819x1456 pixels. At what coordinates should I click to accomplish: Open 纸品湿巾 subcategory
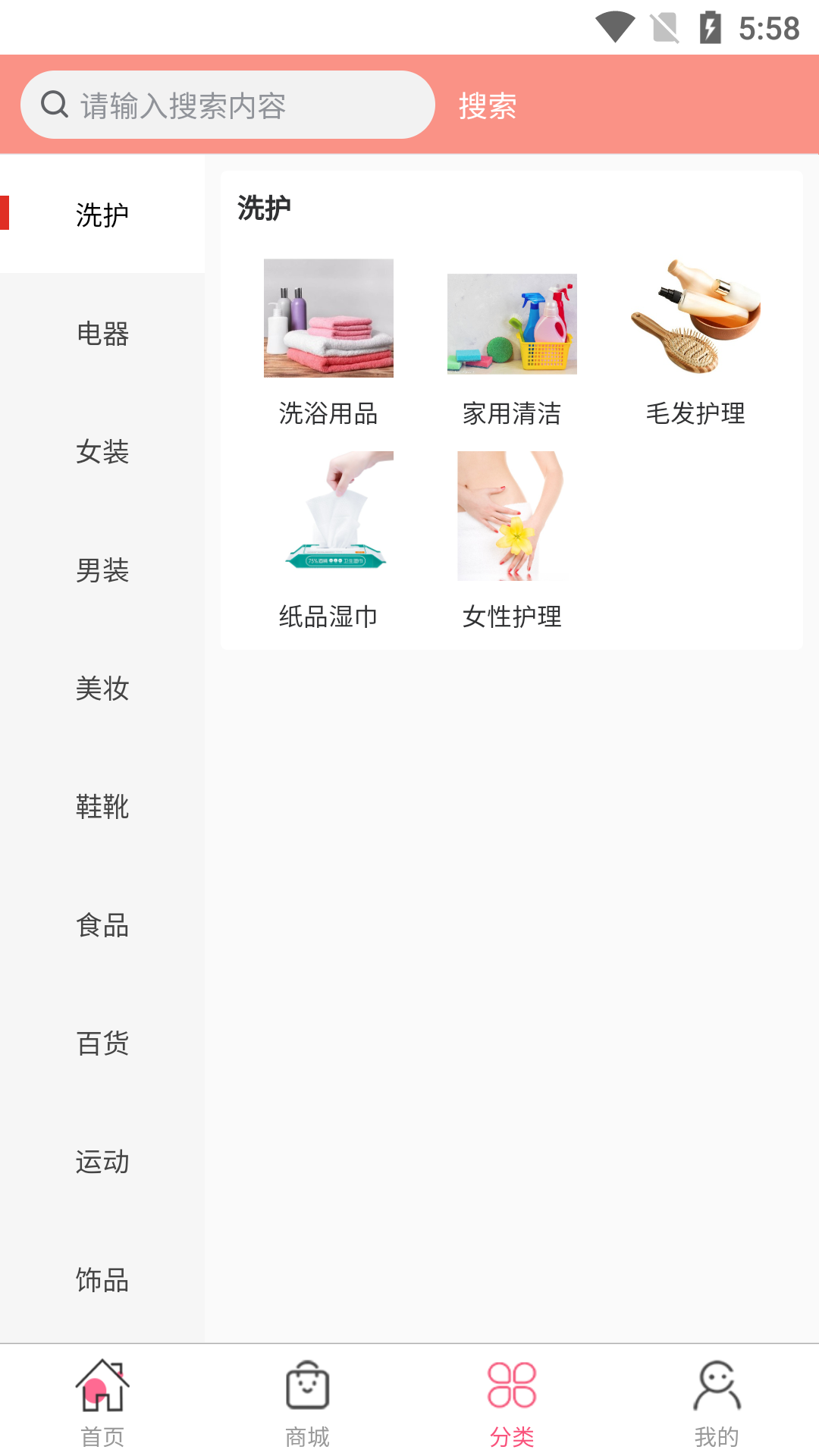pyautogui.click(x=328, y=540)
